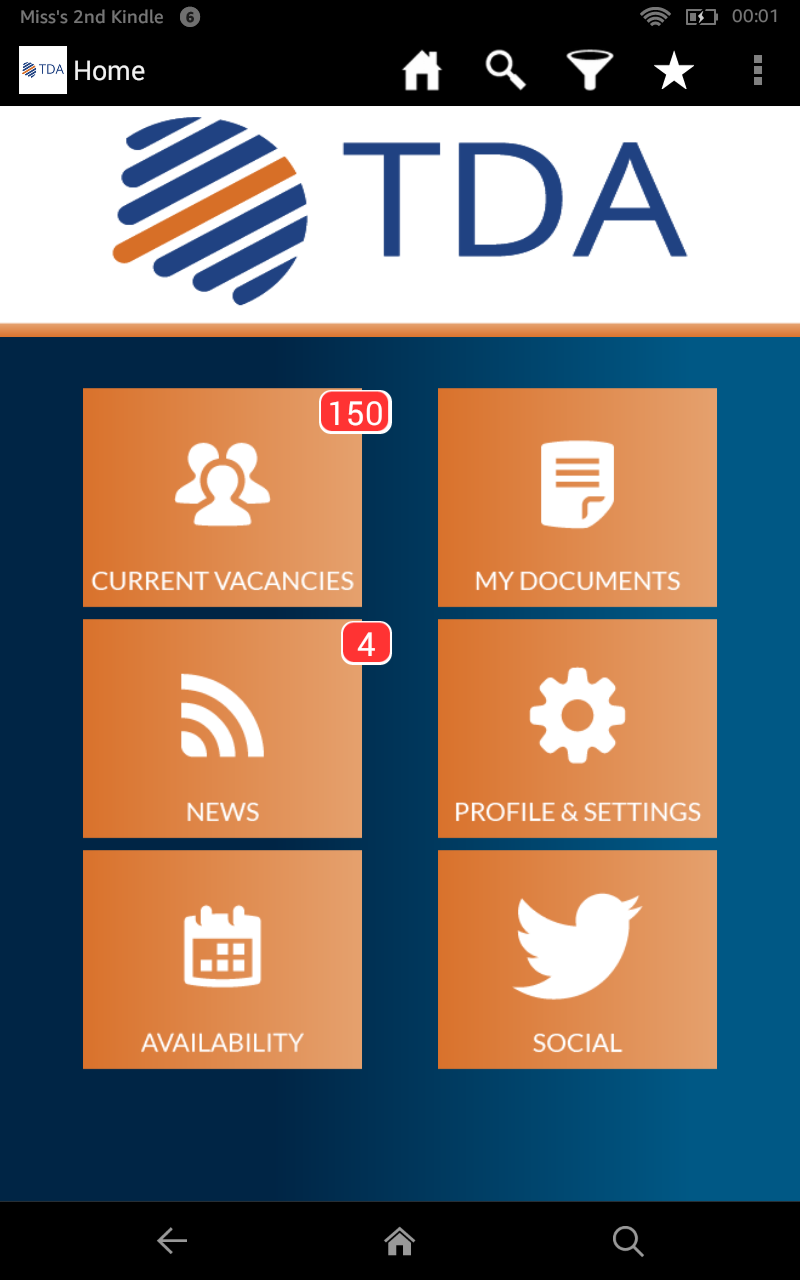Select the filter funnel icon
Viewport: 800px width, 1280px height.
click(590, 70)
